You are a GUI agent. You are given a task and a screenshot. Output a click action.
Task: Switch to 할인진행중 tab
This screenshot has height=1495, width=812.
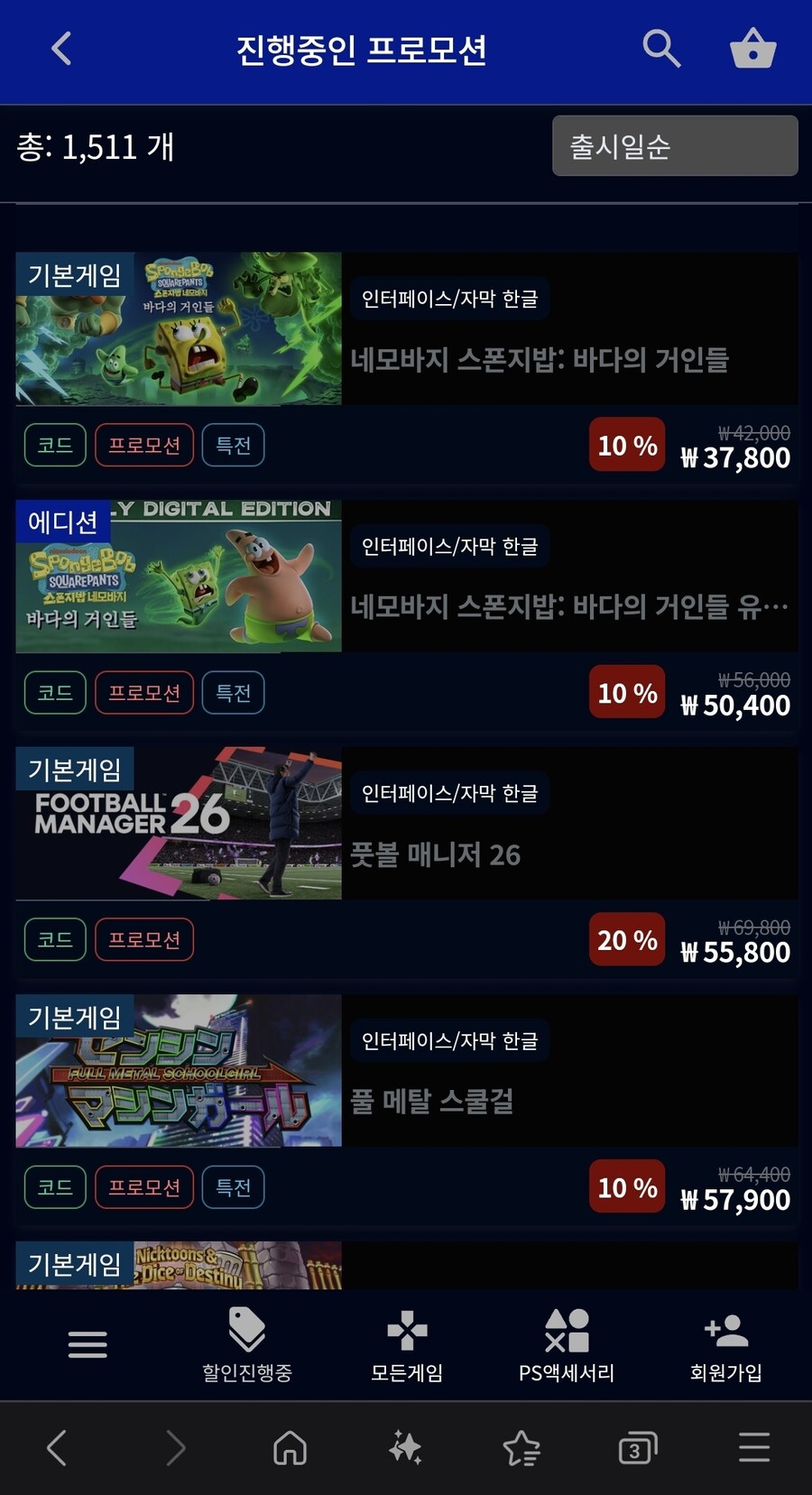247,1344
